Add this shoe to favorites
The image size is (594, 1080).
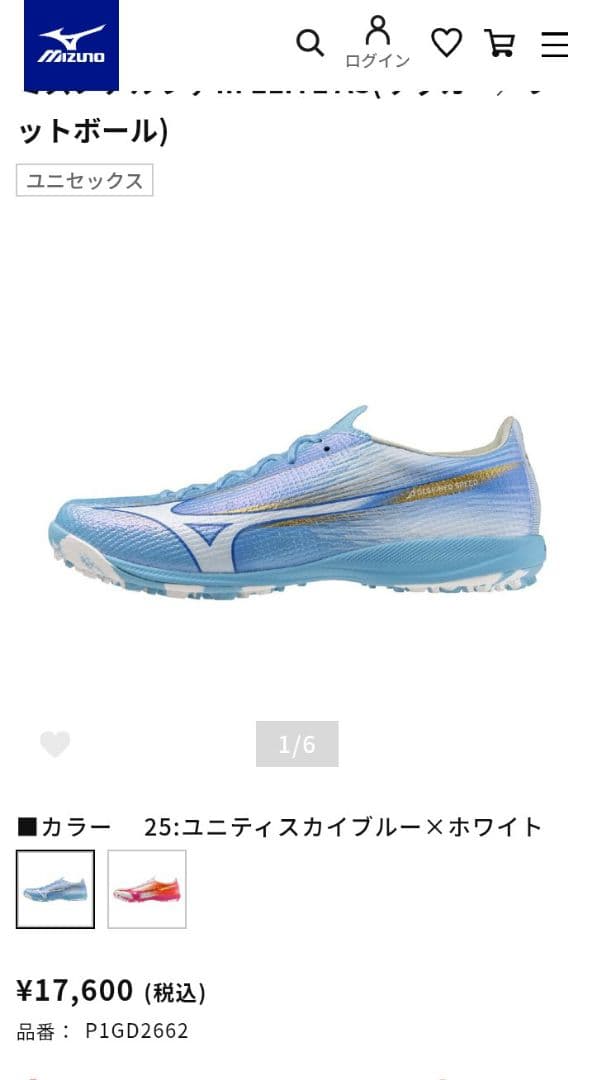[55, 745]
